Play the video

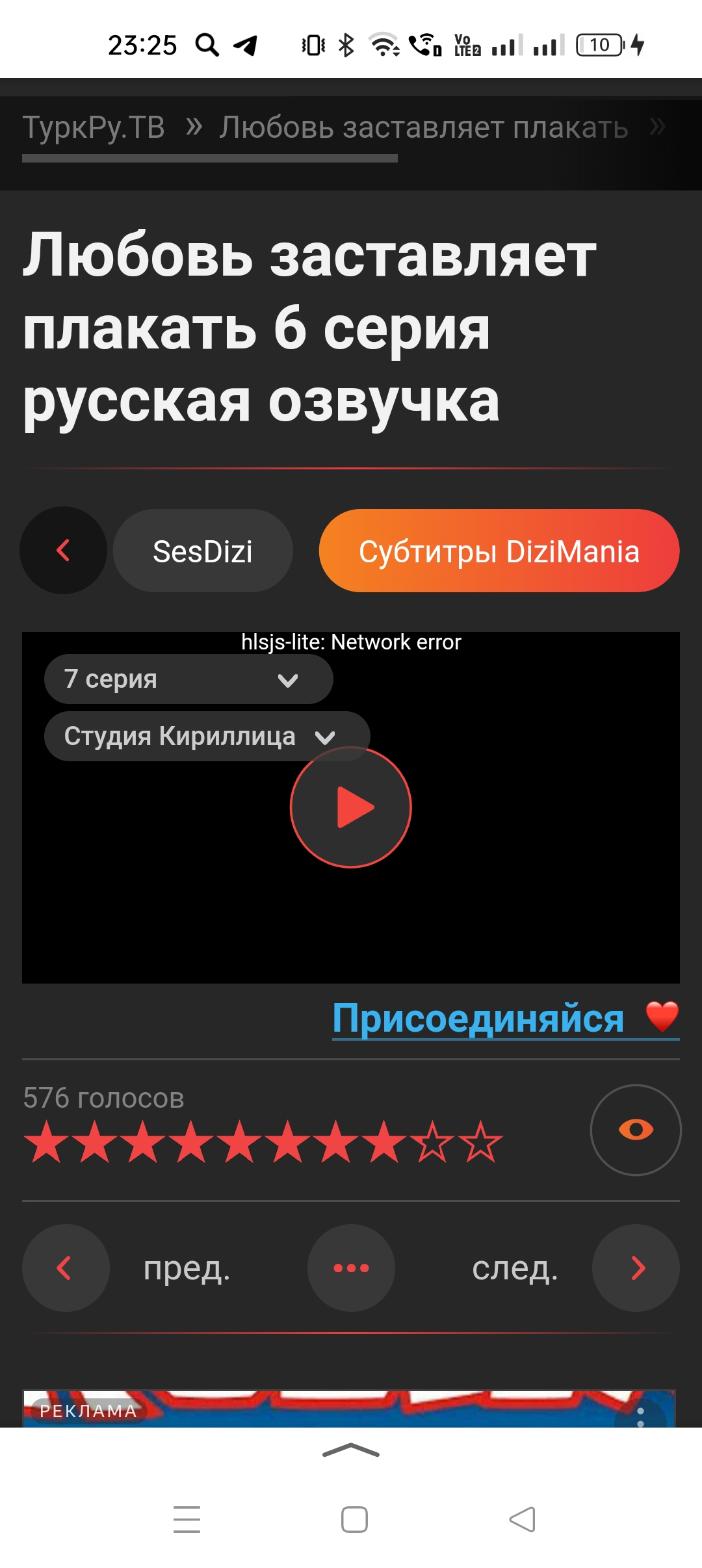point(351,807)
